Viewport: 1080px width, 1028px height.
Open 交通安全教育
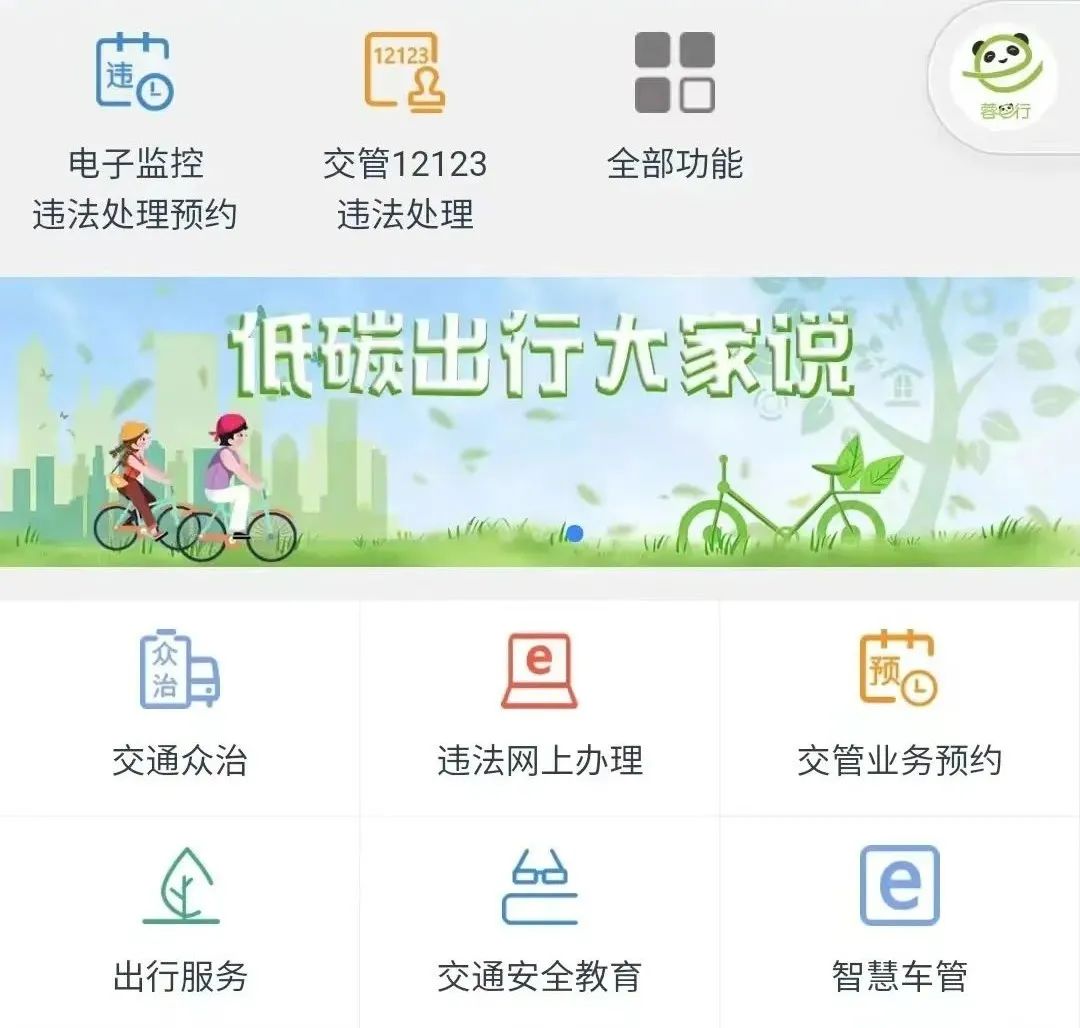click(x=540, y=920)
